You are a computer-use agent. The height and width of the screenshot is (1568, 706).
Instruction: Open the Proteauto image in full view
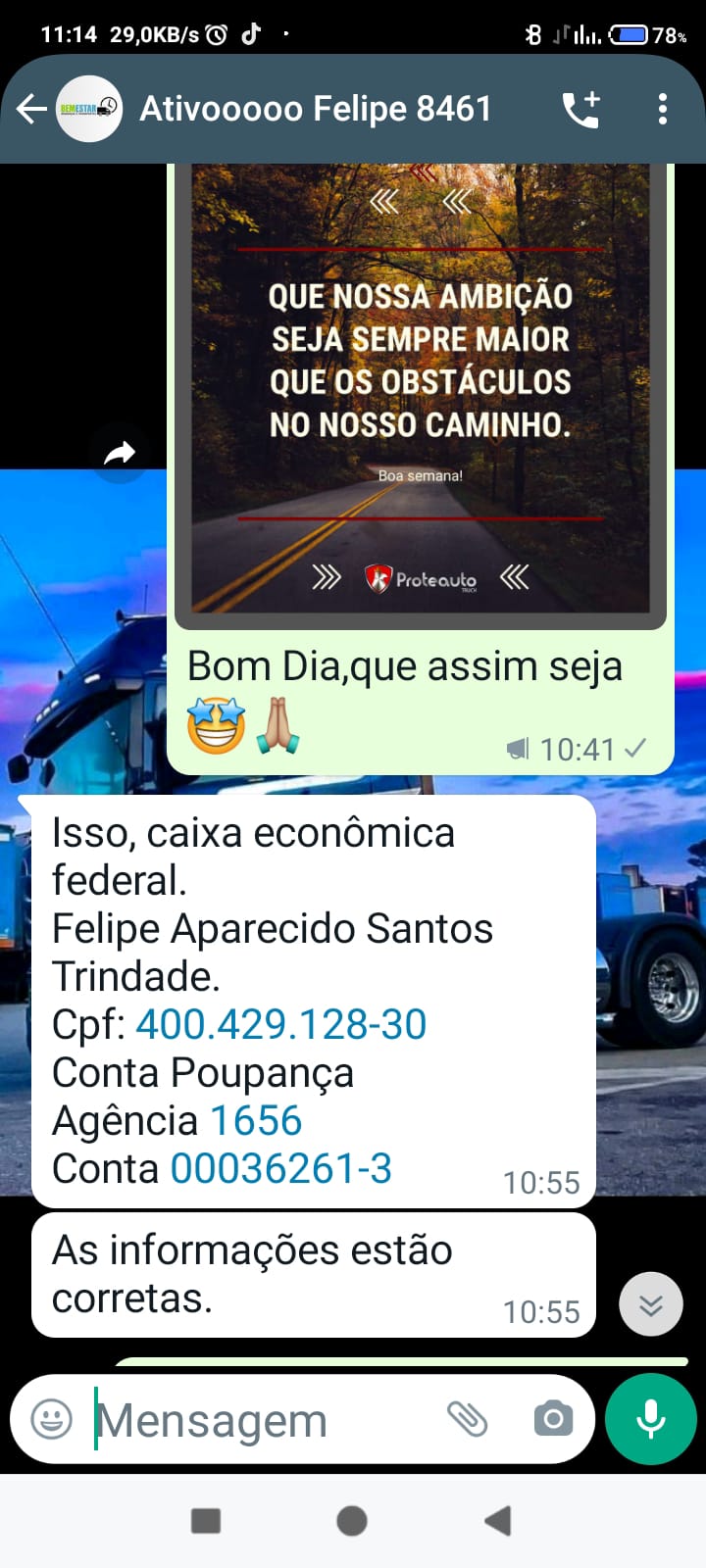point(420,392)
